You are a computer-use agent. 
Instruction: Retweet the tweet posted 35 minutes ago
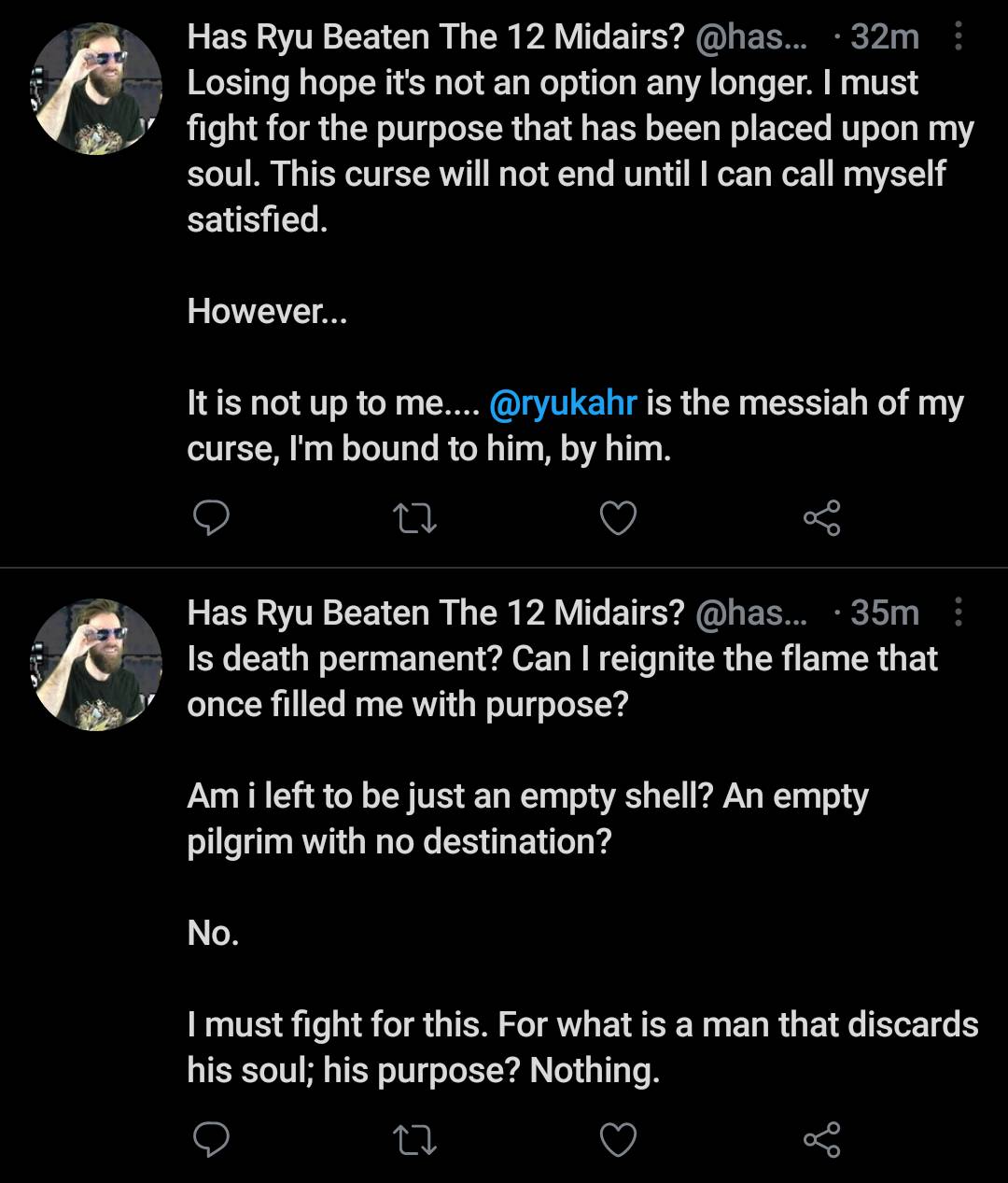tap(414, 1141)
